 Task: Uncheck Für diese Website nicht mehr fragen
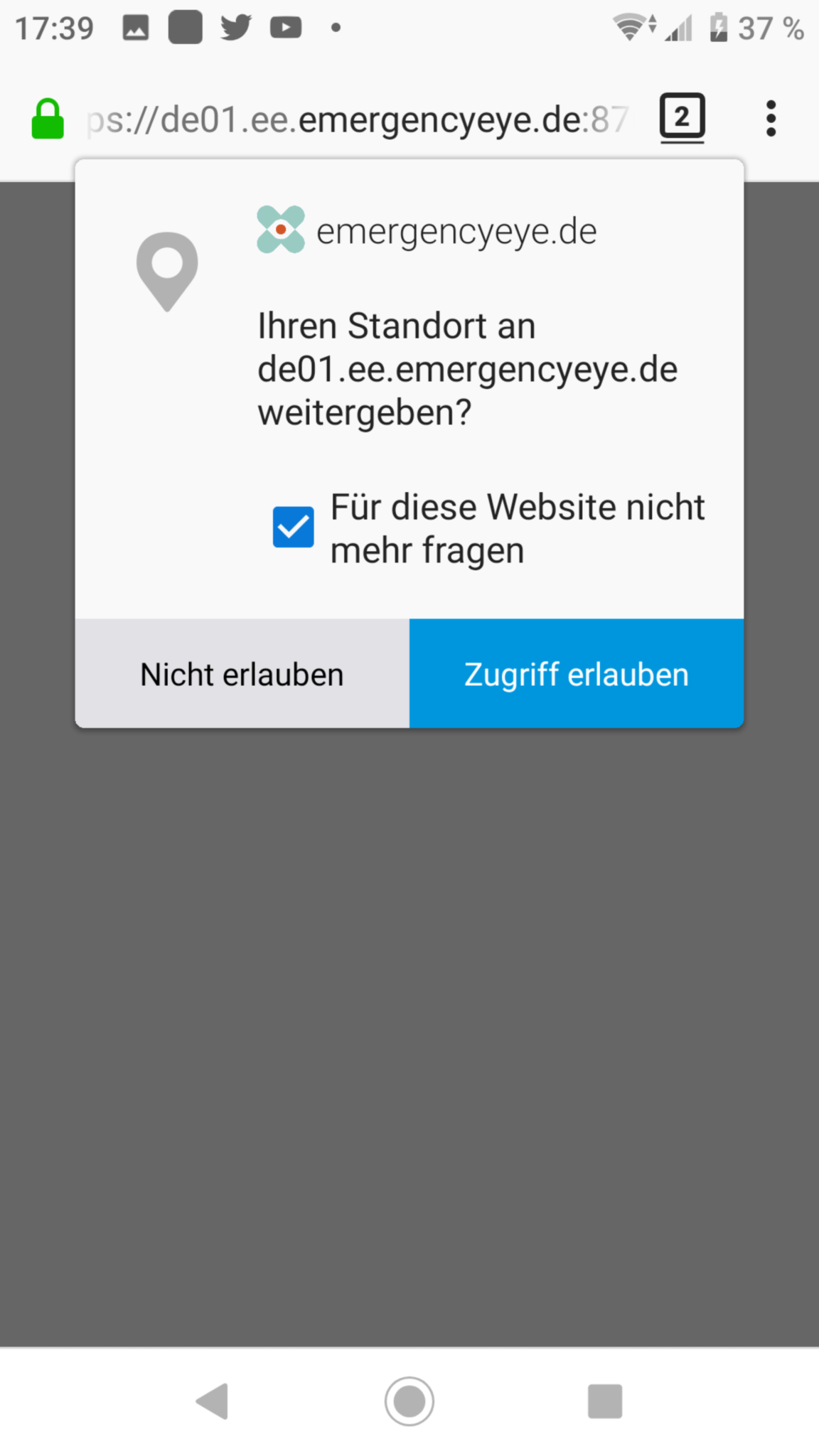(x=293, y=528)
